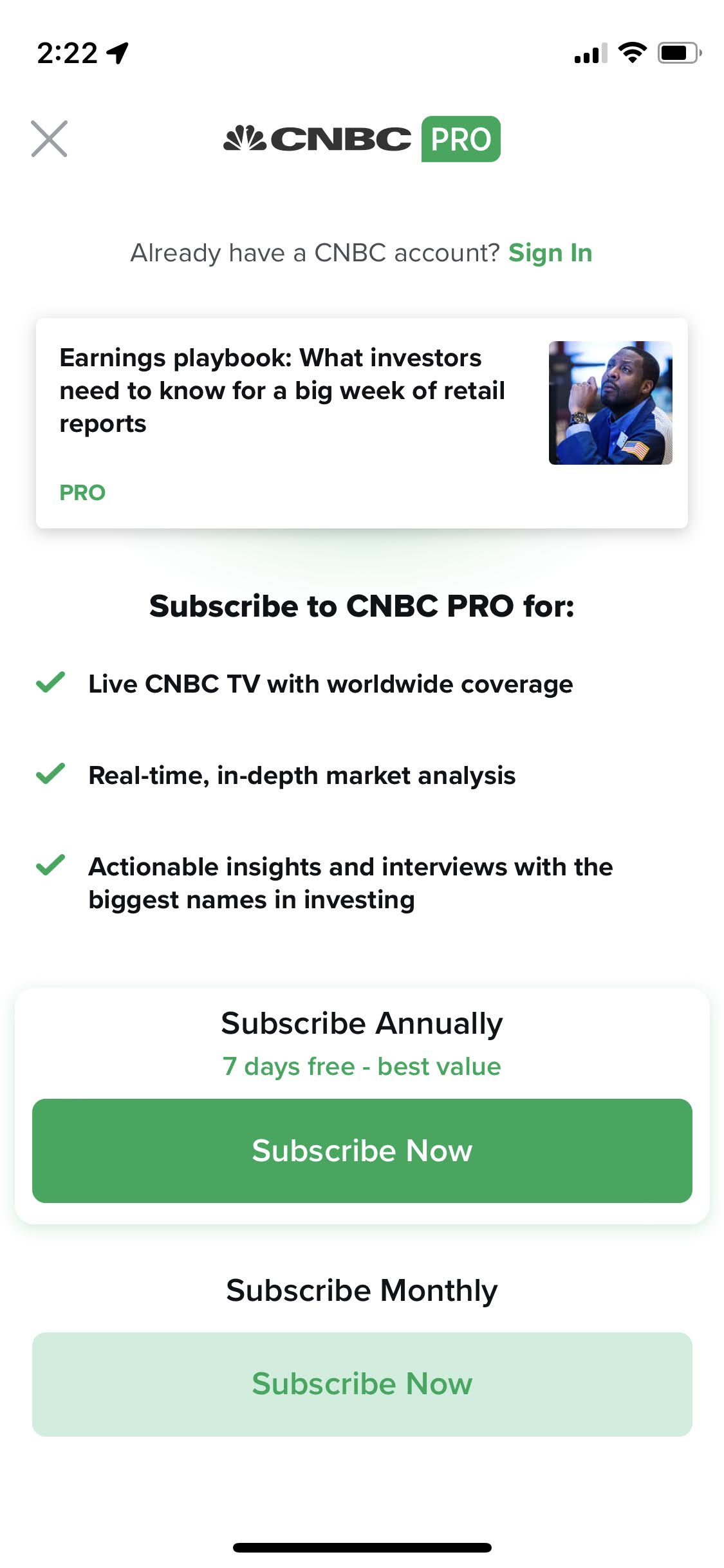Open the Sign In link
The height and width of the screenshot is (1568, 724).
point(550,253)
